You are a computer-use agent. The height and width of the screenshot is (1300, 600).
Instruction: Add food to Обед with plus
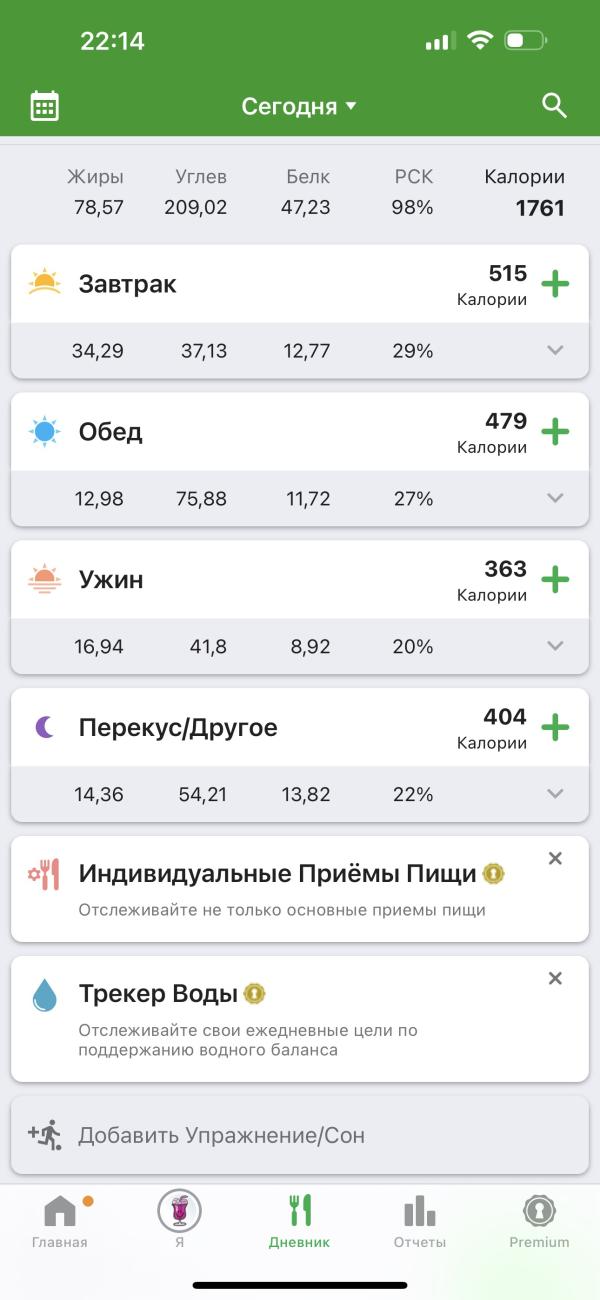[555, 431]
